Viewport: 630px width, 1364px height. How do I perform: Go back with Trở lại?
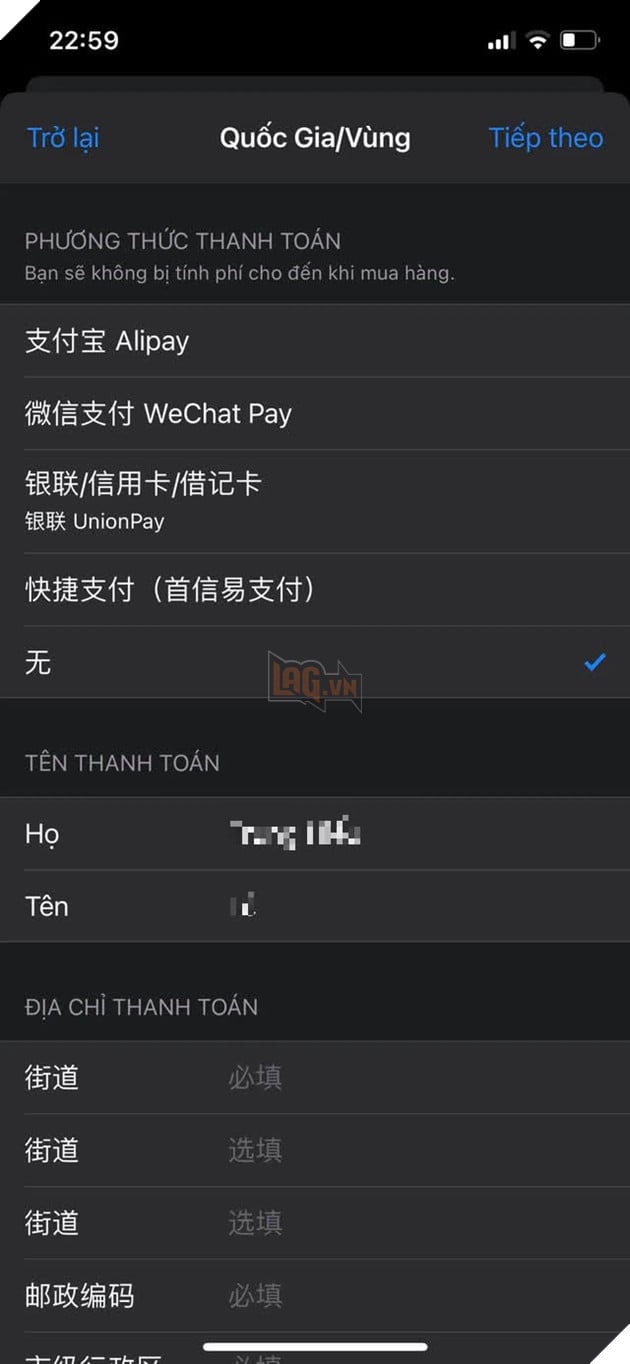pyautogui.click(x=63, y=138)
